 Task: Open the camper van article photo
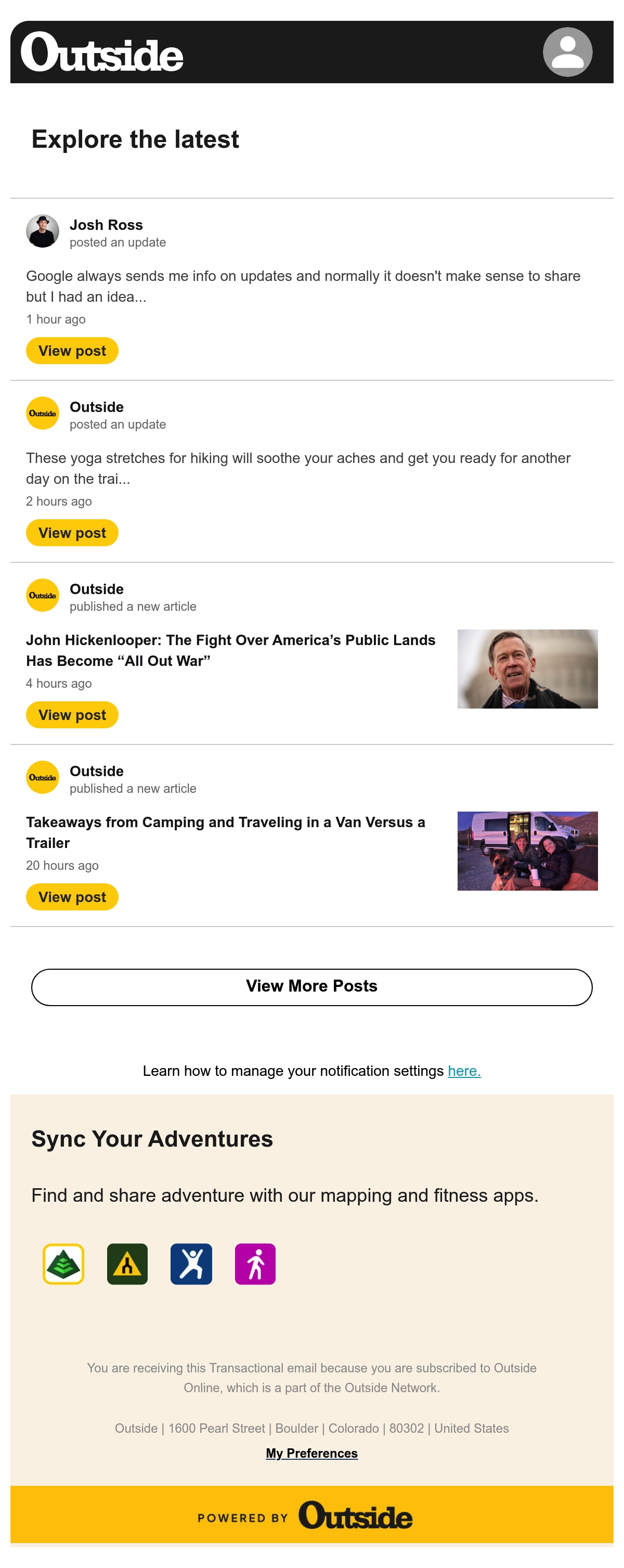click(x=527, y=851)
